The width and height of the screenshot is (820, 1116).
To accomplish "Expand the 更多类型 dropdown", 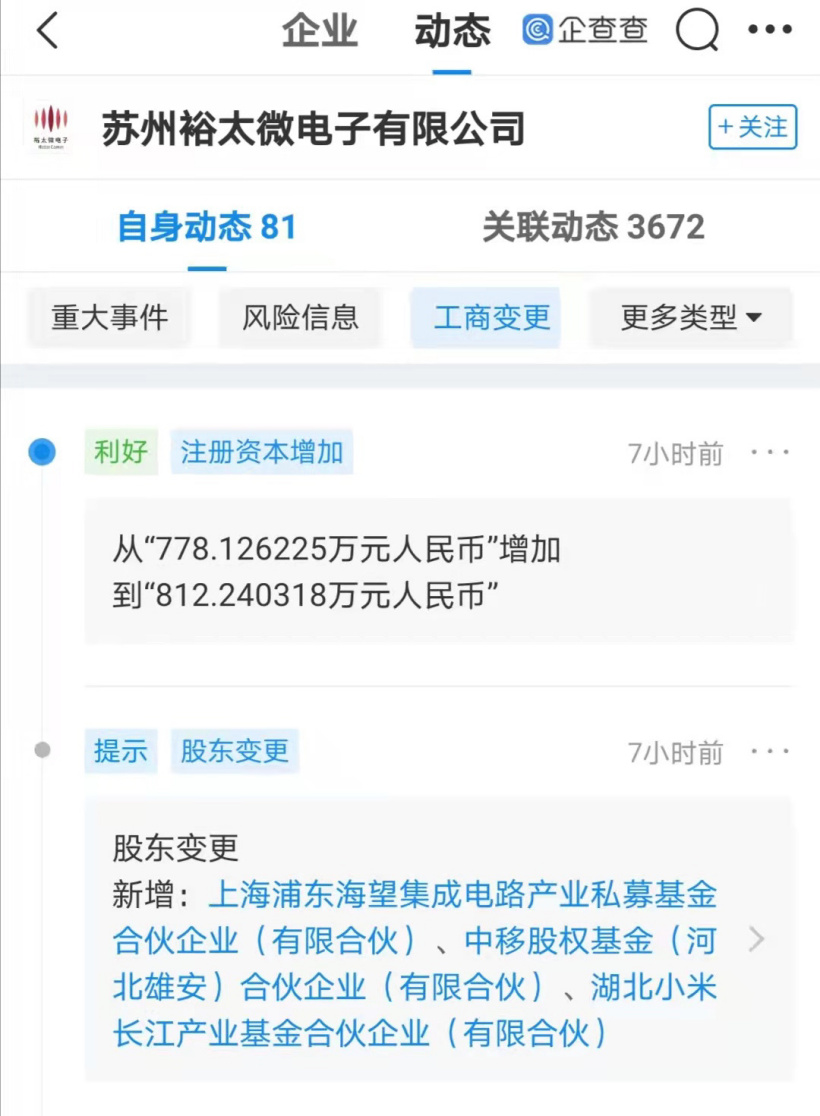I will click(691, 318).
